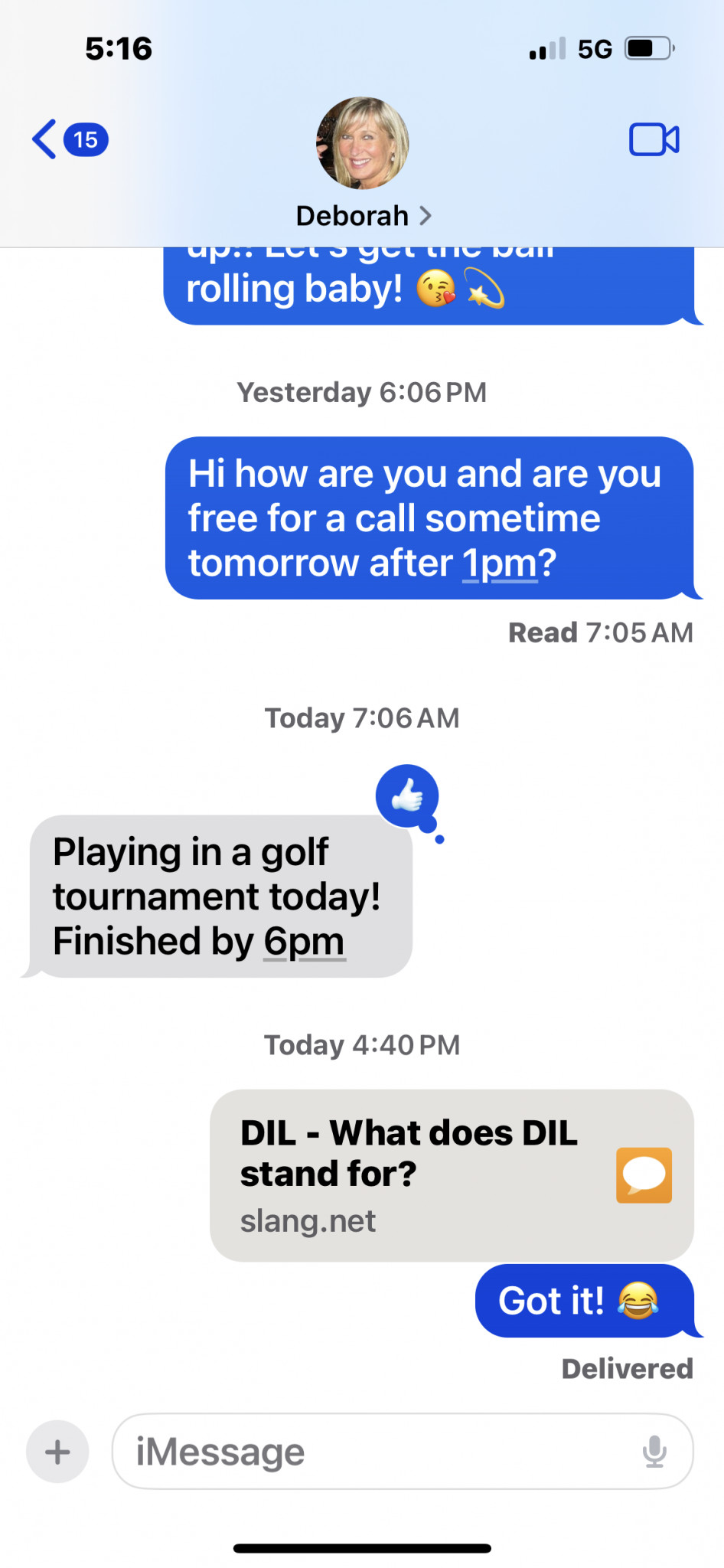This screenshot has height=1568, width=724.
Task: Start a FaceTime video call
Action: [x=654, y=139]
